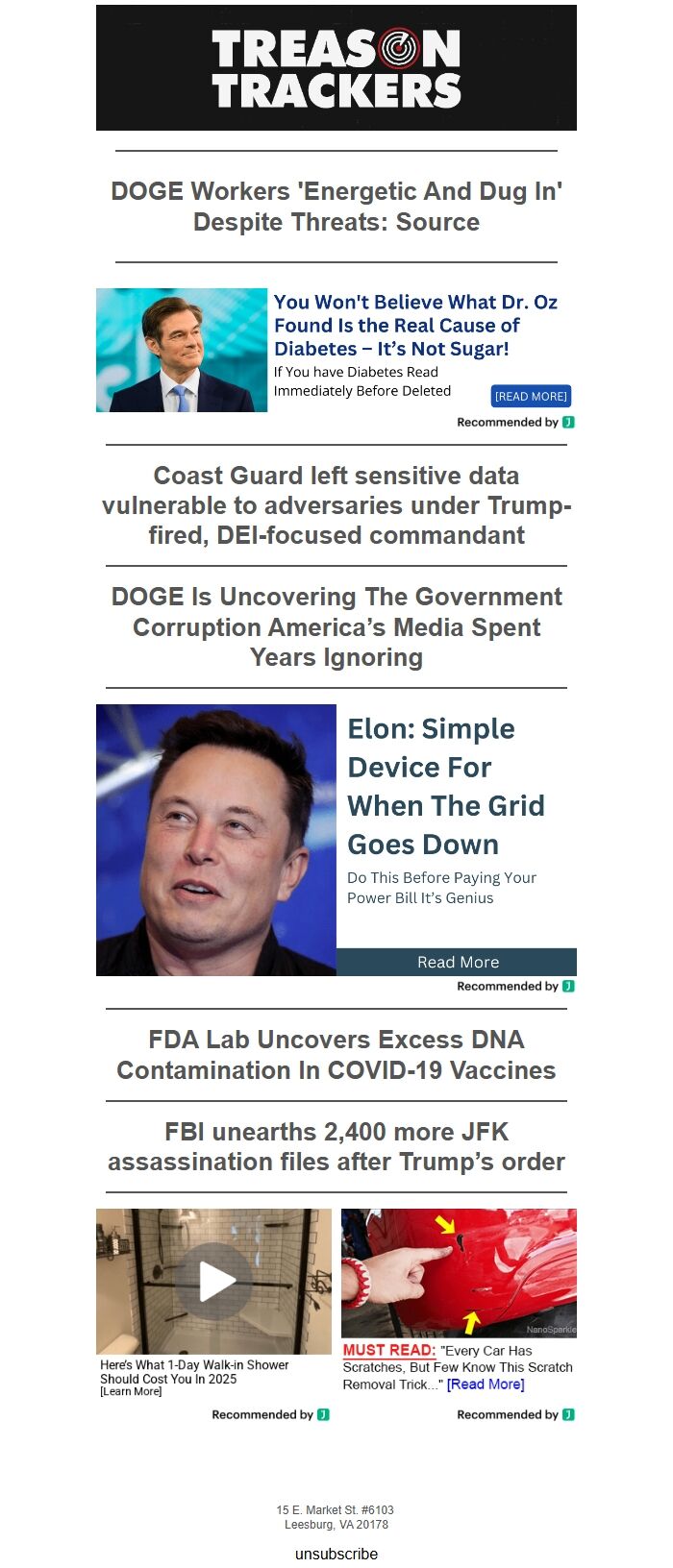Image resolution: width=673 pixels, height=1568 pixels.
Task: Open the FBI JFK assassination files headline
Action: tap(336, 1146)
